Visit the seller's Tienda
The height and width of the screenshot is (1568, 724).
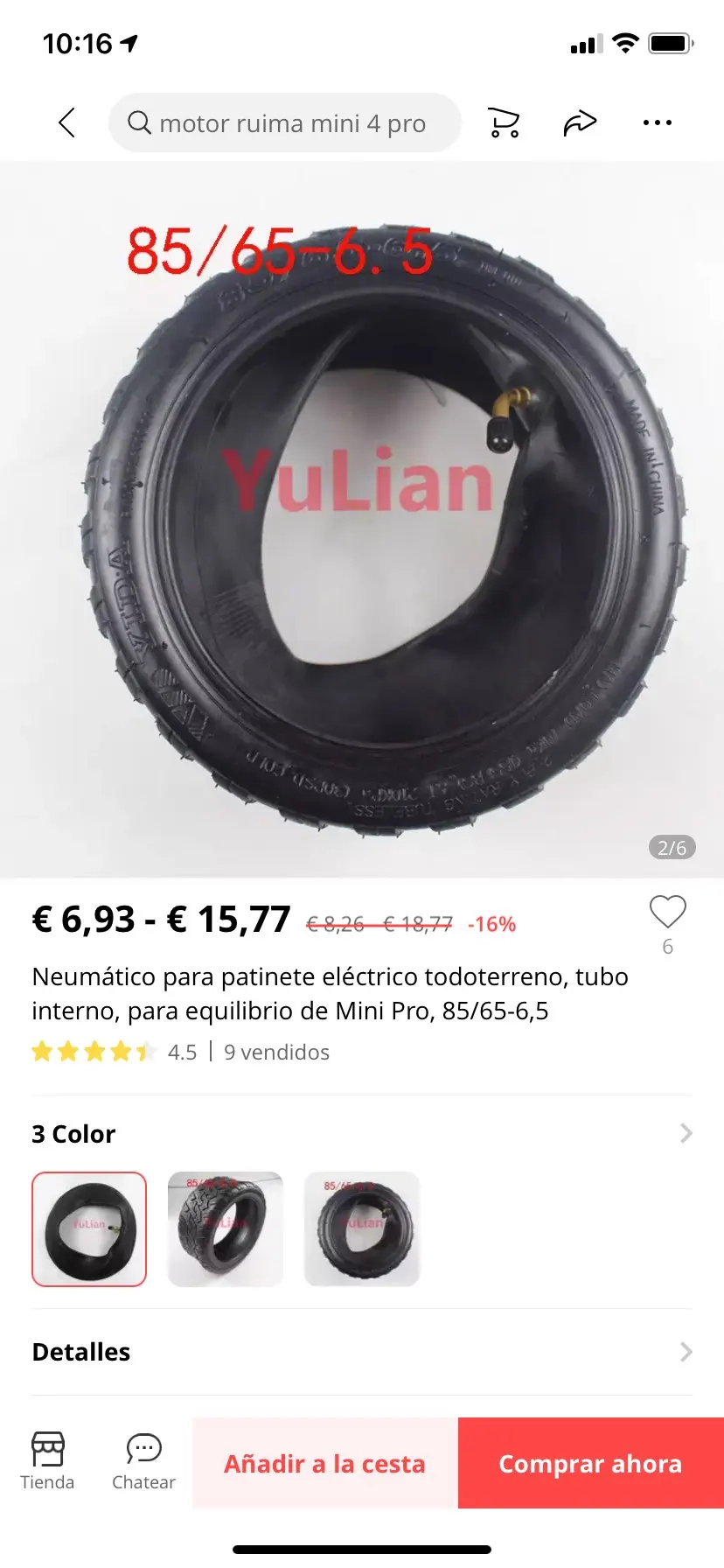(x=48, y=1462)
